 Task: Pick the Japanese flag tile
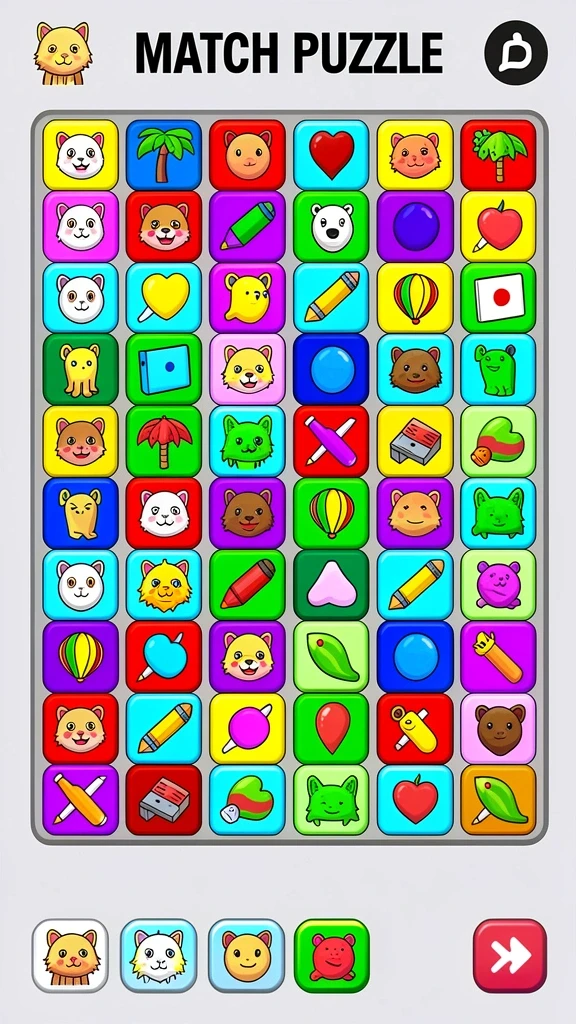click(498, 298)
